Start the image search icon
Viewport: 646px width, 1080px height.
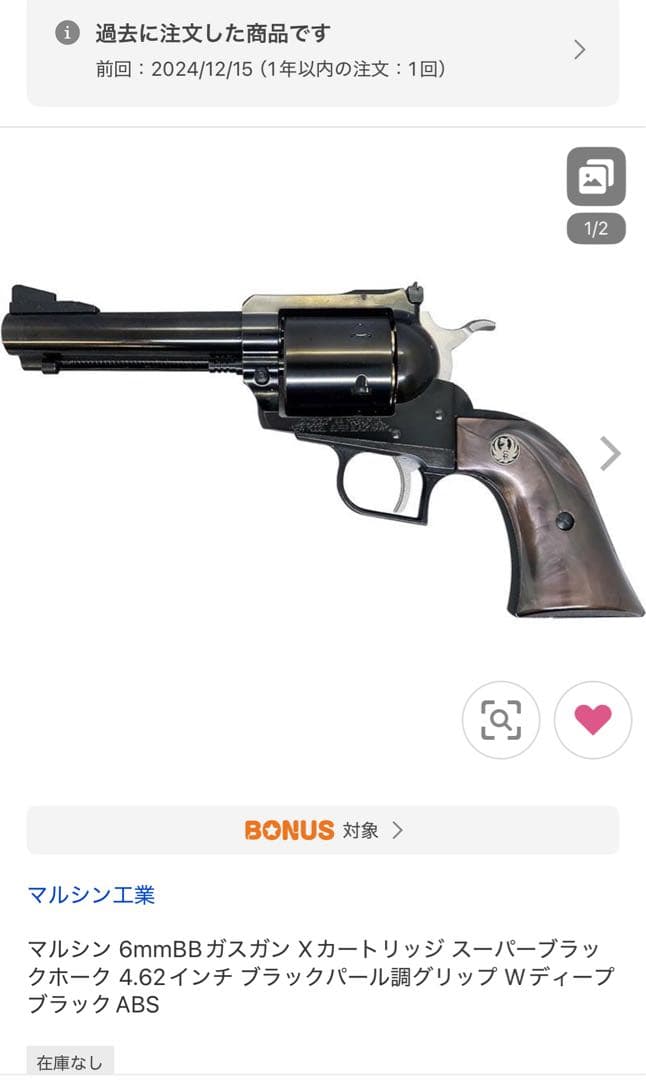(501, 719)
